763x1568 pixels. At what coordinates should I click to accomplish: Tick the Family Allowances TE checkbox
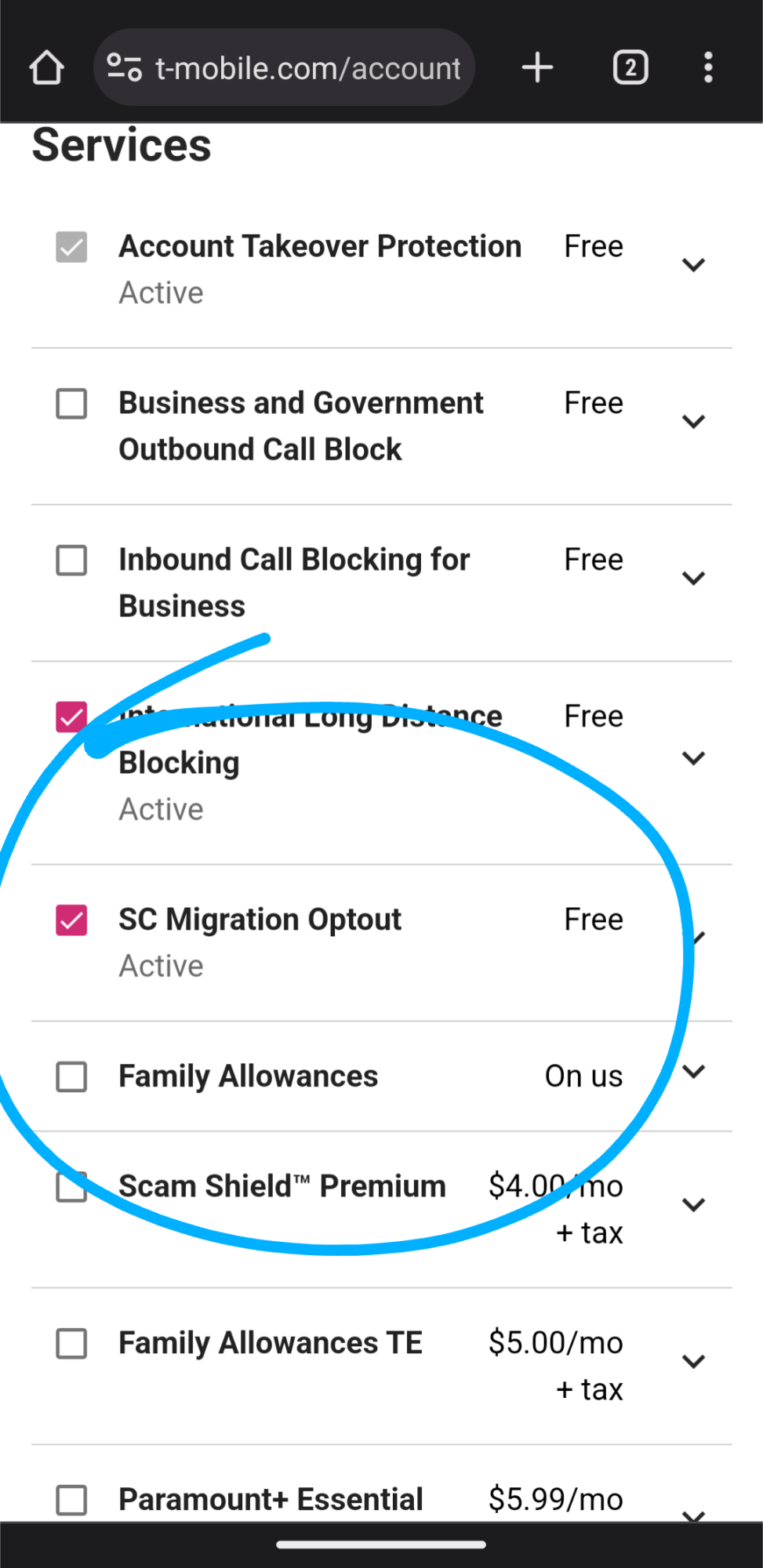[x=71, y=1344]
